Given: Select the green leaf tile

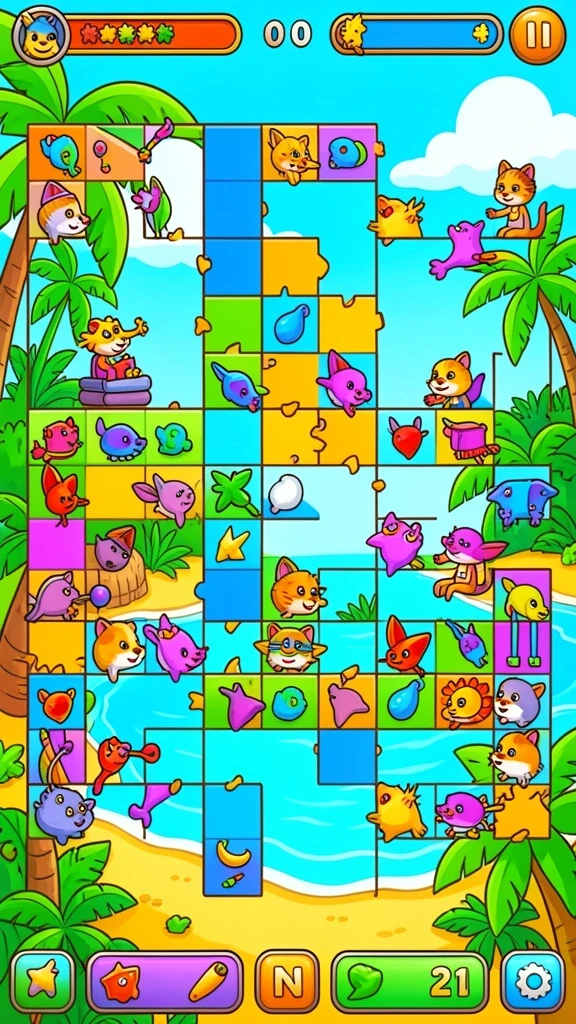Looking at the screenshot, I should (x=233, y=493).
